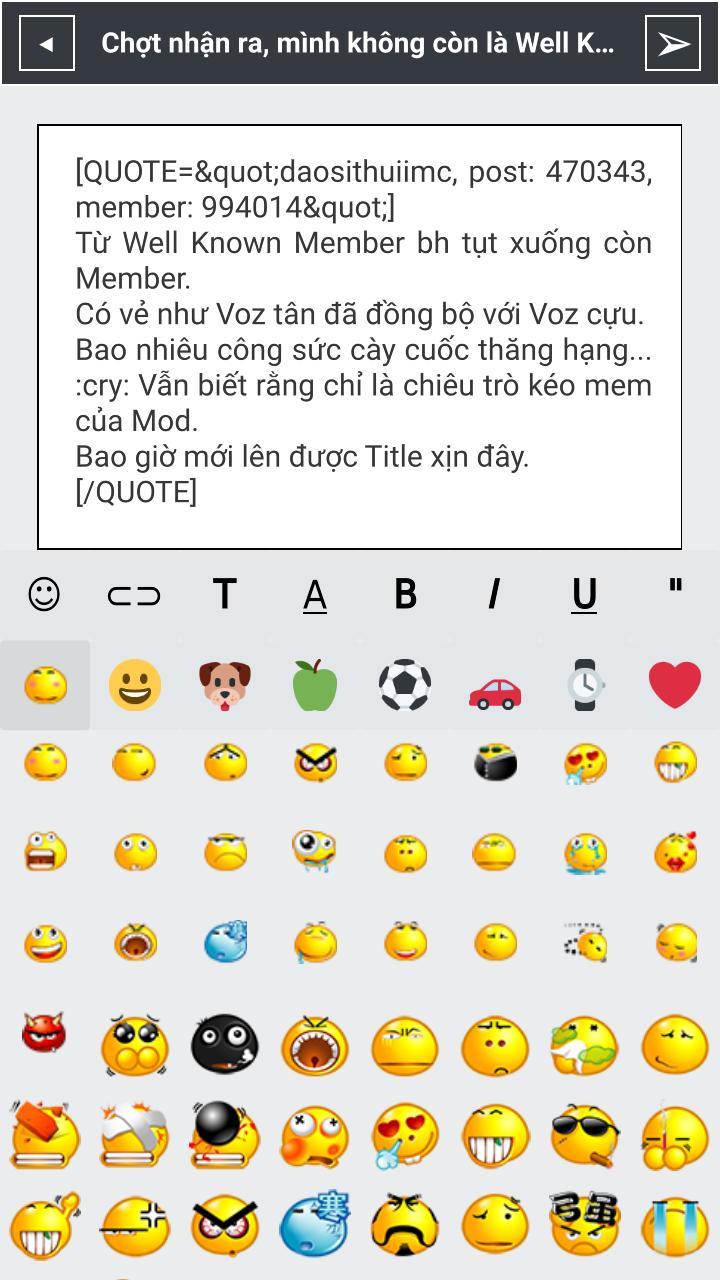Open text size option T
The width and height of the screenshot is (720, 1280).
coord(224,595)
